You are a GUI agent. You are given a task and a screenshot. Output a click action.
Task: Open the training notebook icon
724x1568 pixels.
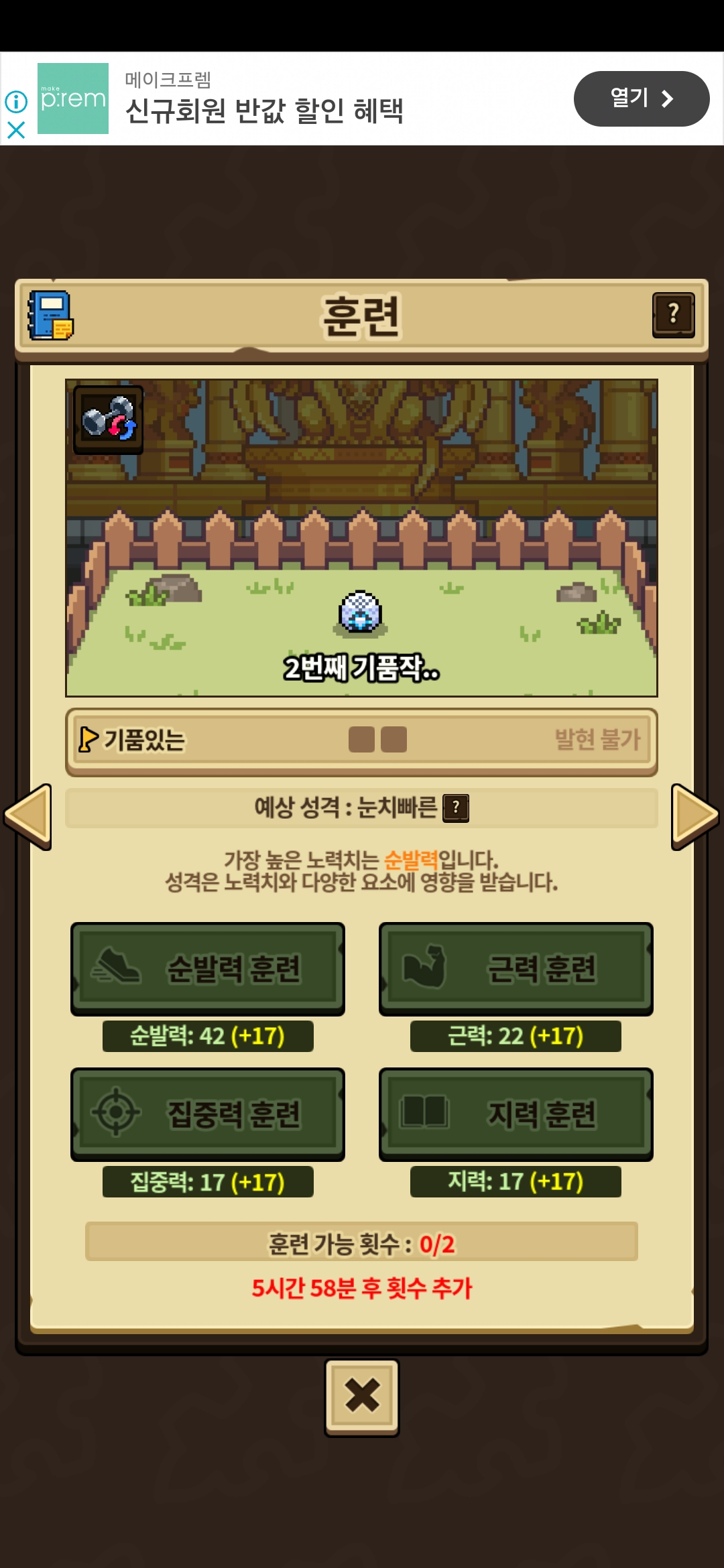coord(50,315)
